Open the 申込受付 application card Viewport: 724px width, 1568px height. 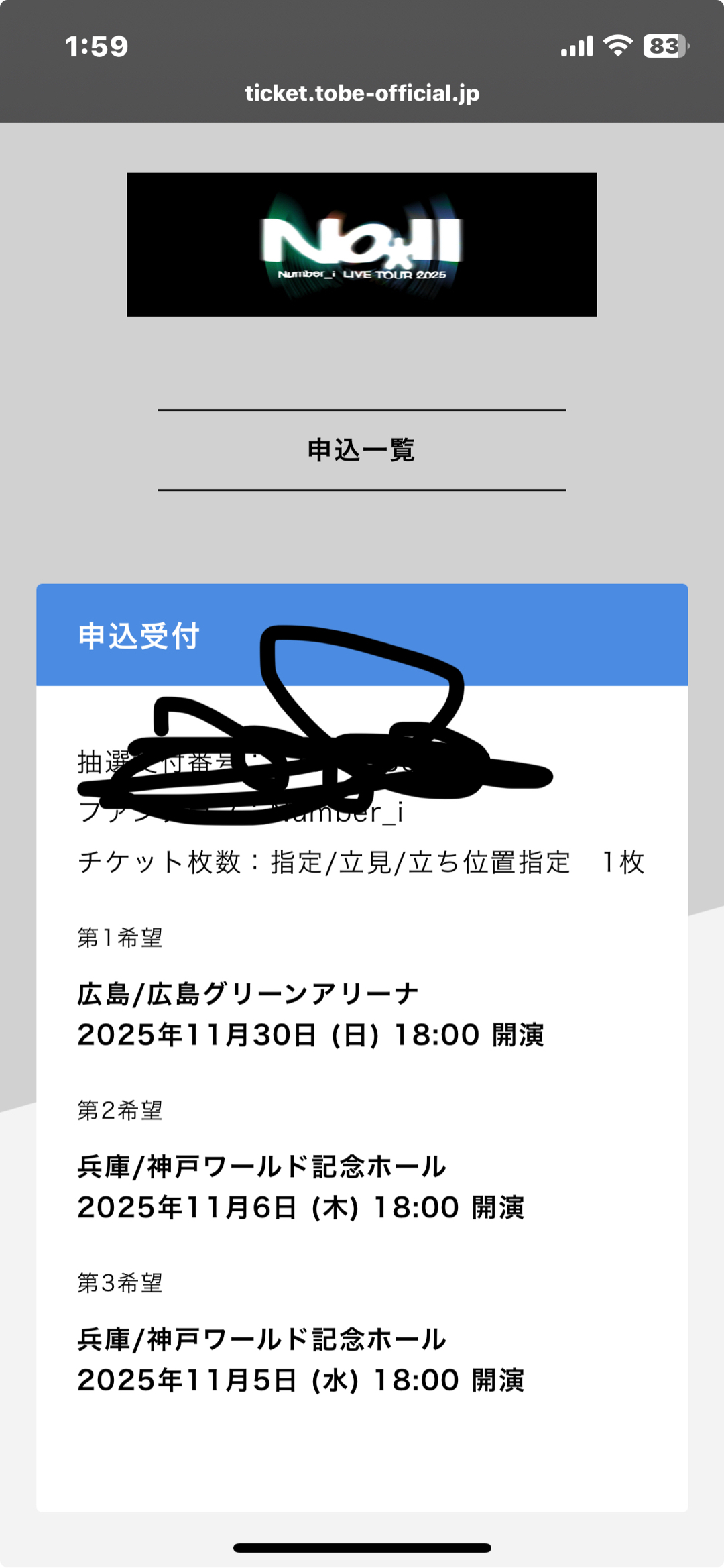pos(139,636)
